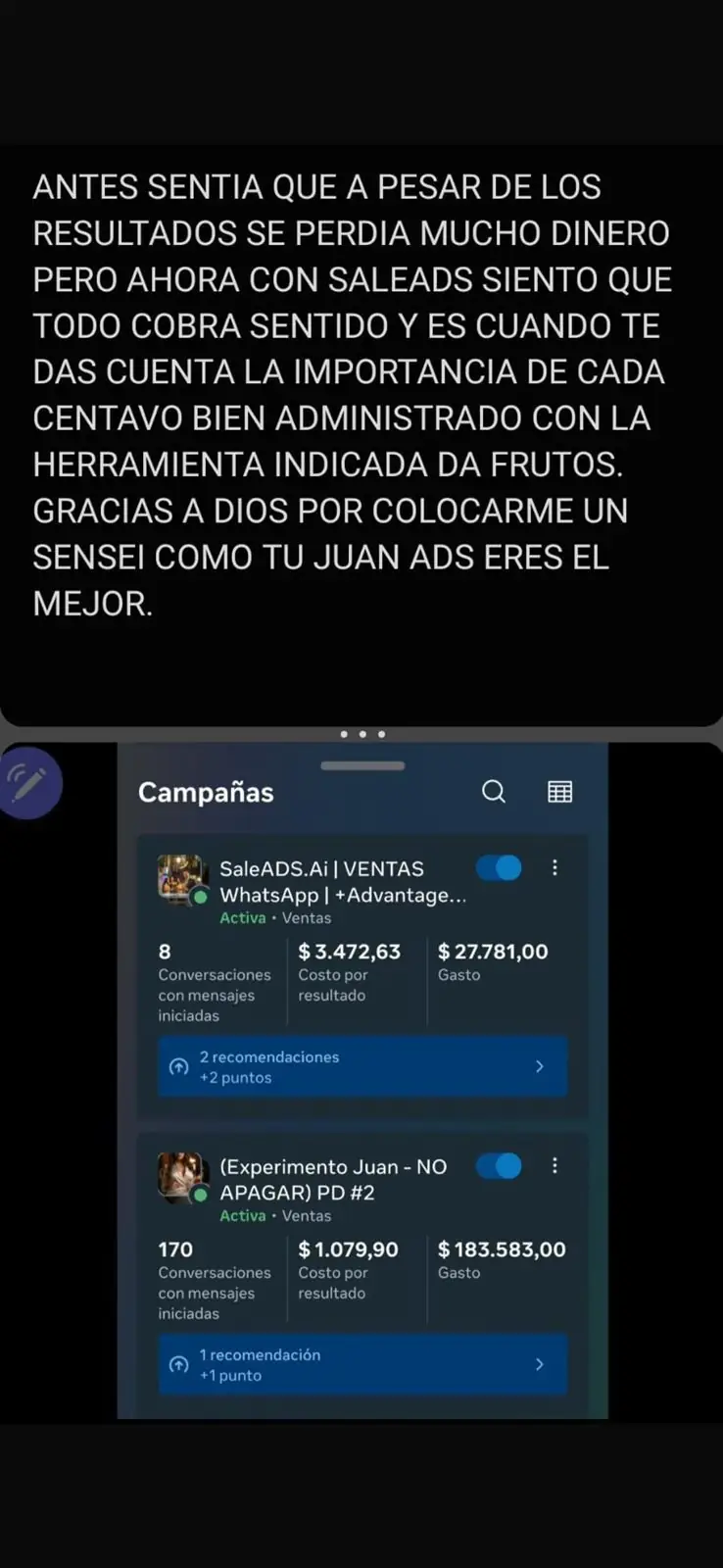Tap the purple magic wand edit icon

coord(32,781)
